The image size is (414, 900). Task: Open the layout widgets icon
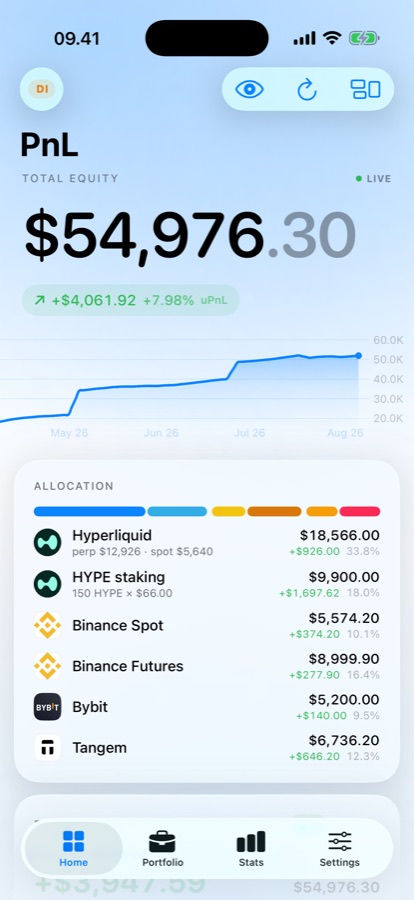pyautogui.click(x=365, y=89)
